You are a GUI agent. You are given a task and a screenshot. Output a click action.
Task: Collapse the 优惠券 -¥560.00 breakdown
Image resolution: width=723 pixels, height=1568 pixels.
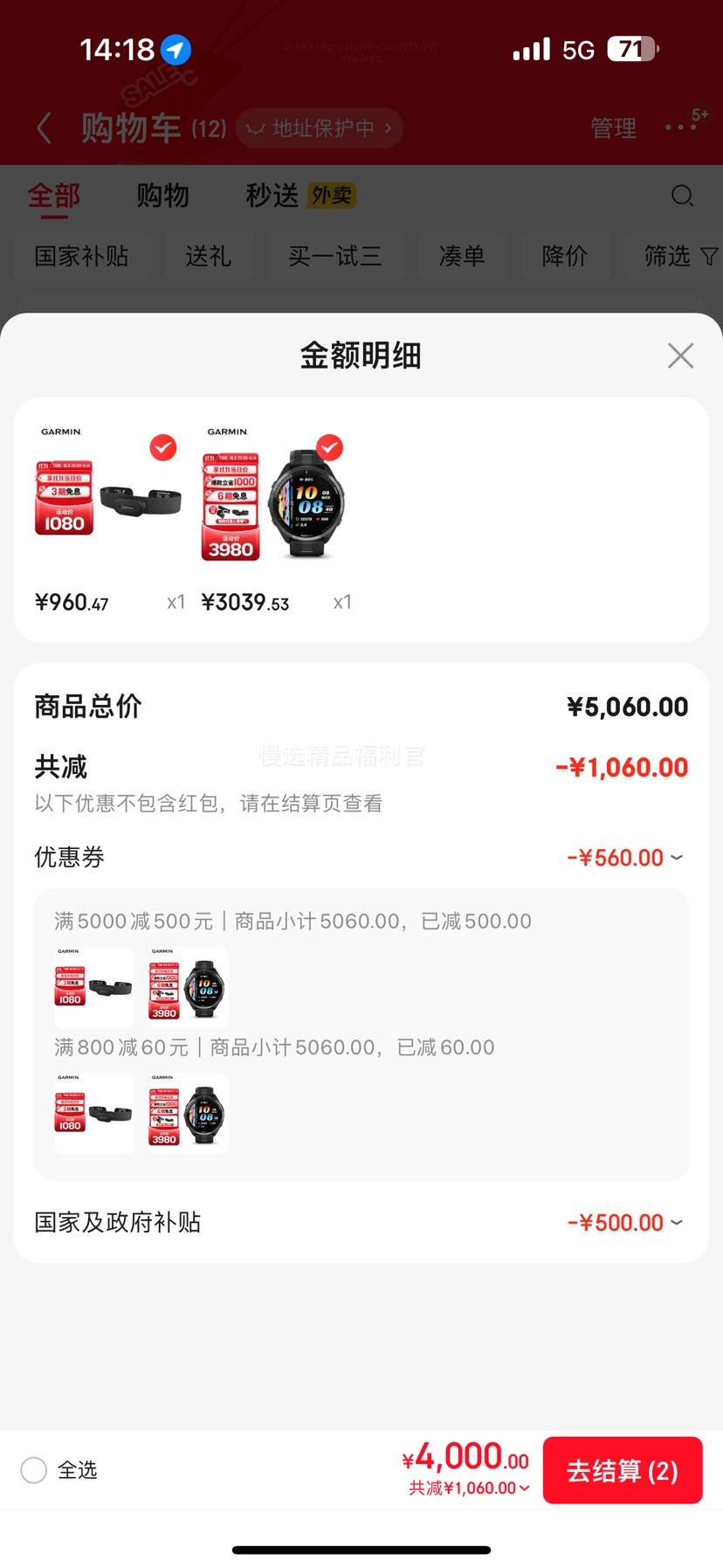pos(677,858)
